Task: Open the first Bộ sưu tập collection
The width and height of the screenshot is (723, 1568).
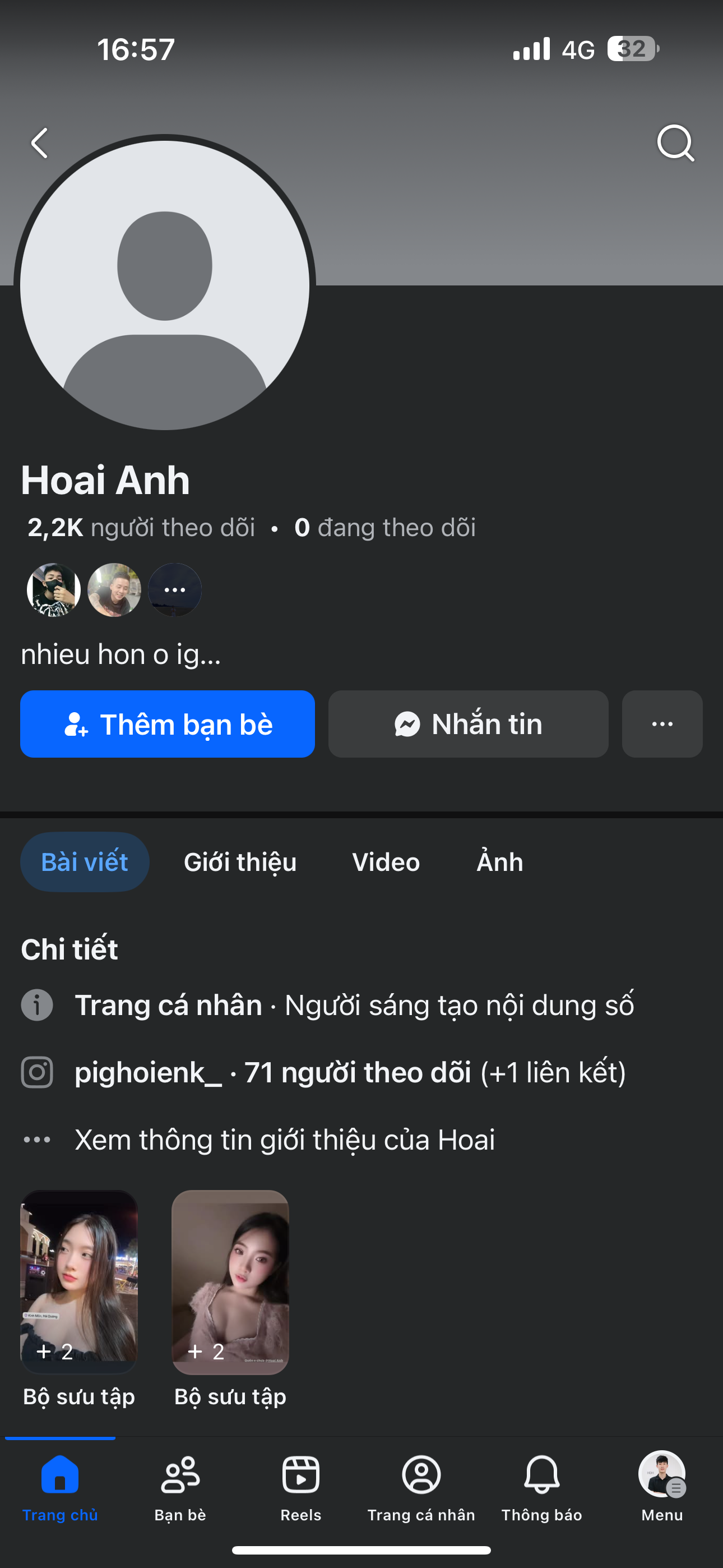Action: [79, 1282]
